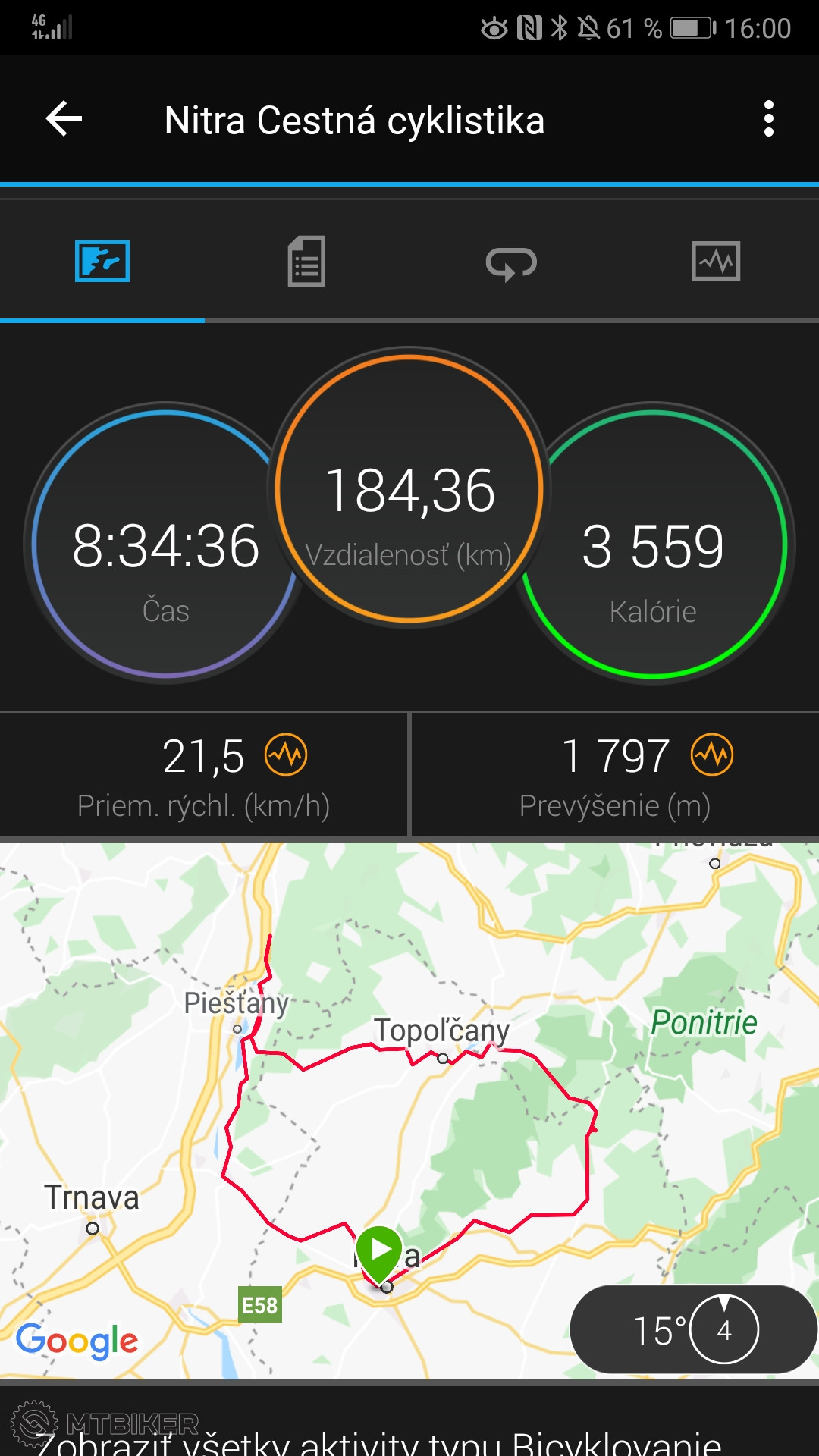The width and height of the screenshot is (819, 1456).
Task: Switch to the activity details list tab
Action: coord(306,262)
